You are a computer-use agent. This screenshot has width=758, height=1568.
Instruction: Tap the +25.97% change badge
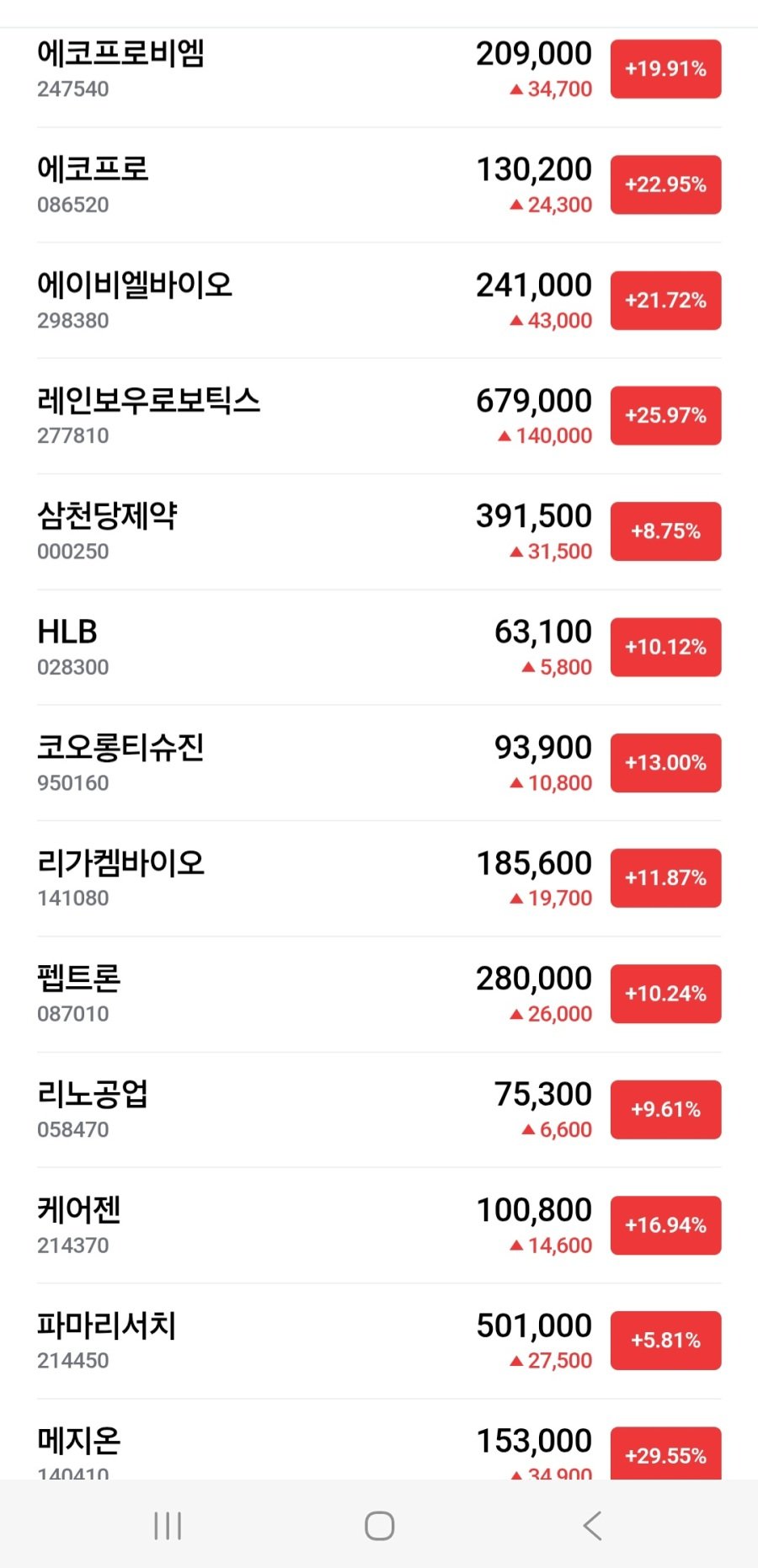coord(665,416)
